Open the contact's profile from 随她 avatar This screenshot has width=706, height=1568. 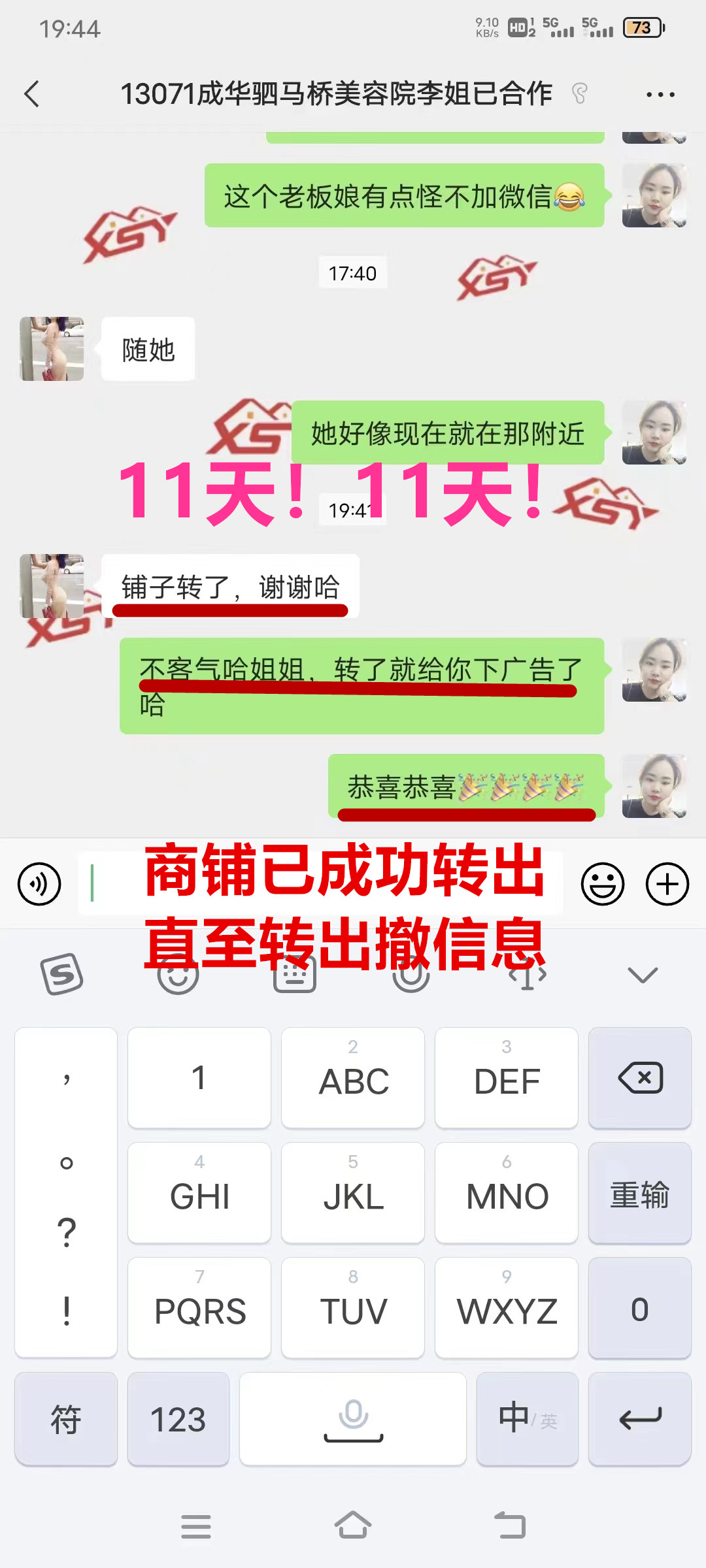pyautogui.click(x=52, y=349)
